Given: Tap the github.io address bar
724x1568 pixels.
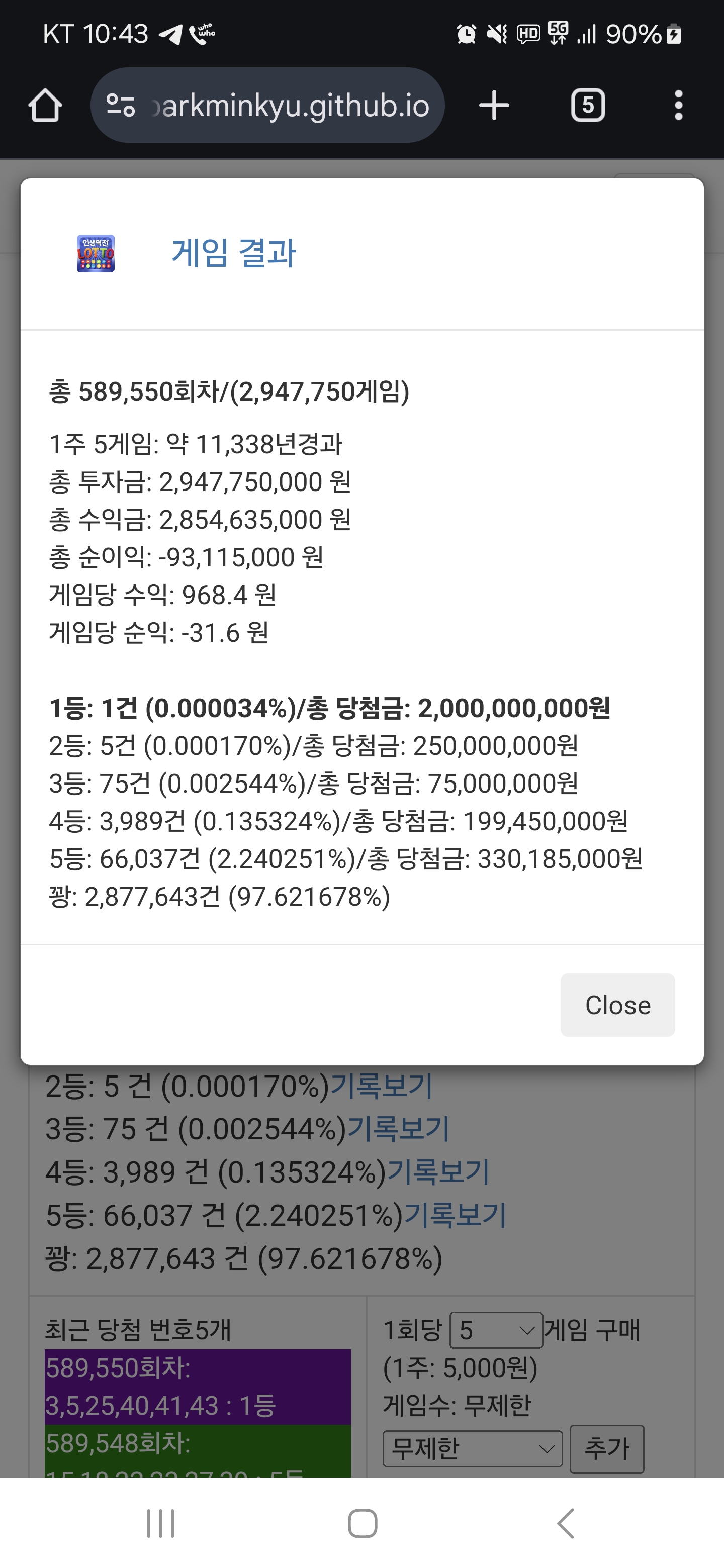Looking at the screenshot, I should pos(268,106).
